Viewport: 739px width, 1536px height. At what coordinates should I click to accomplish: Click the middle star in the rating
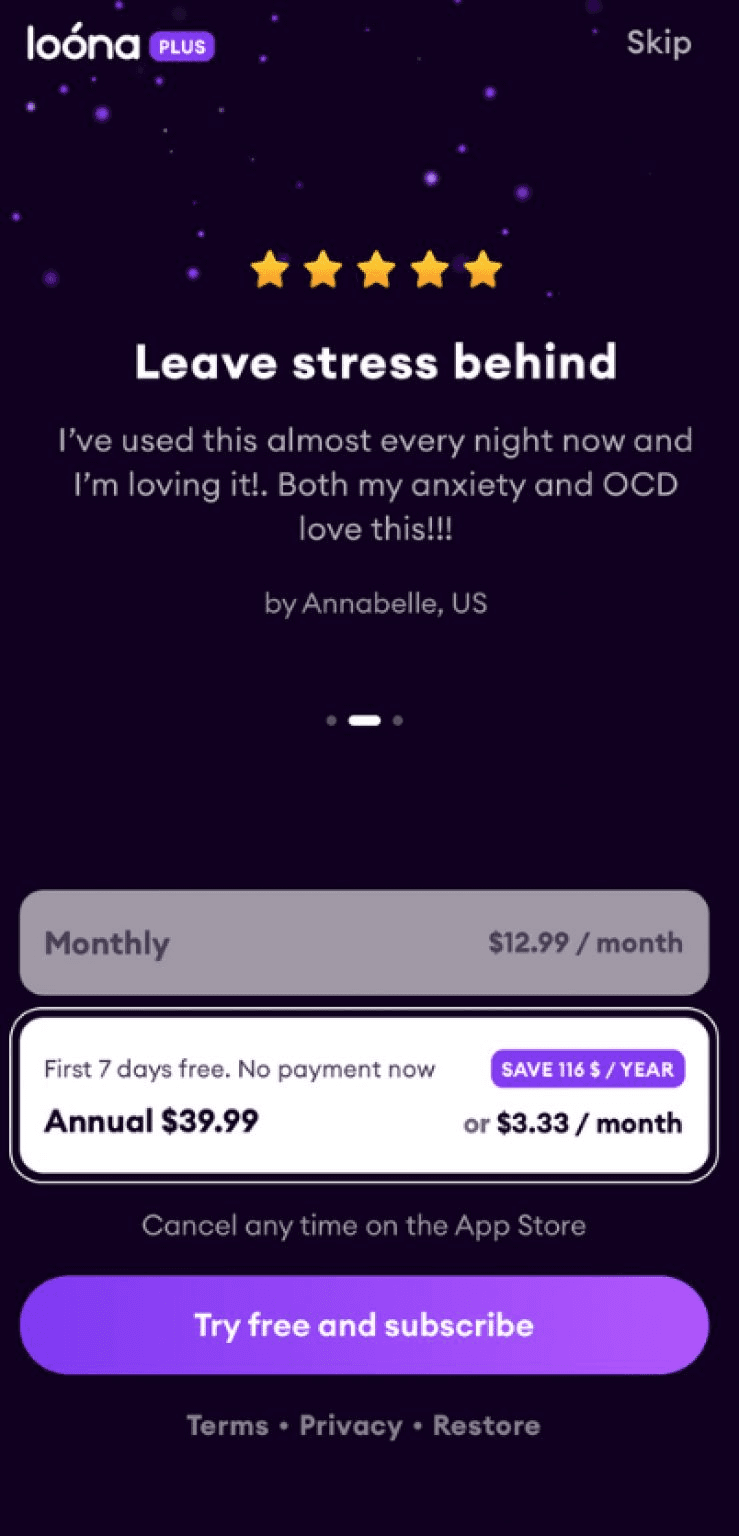point(376,268)
